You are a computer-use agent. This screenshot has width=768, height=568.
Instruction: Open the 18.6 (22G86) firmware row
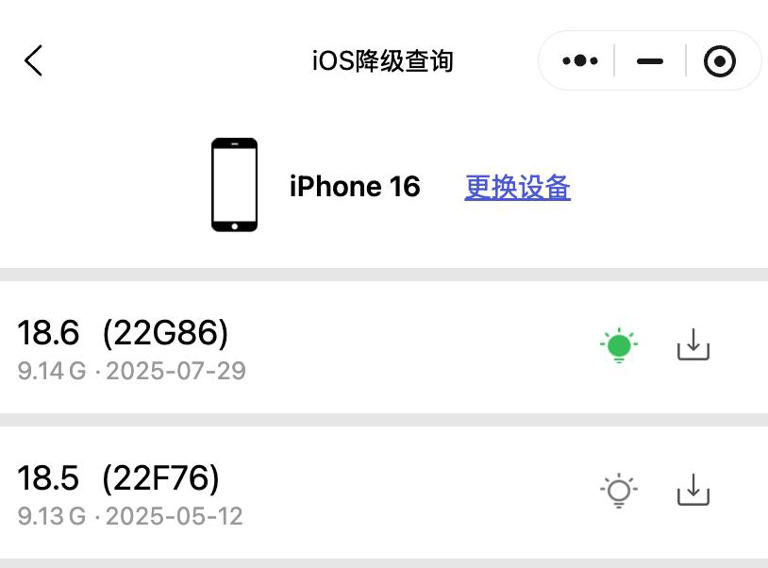pyautogui.click(x=250, y=348)
